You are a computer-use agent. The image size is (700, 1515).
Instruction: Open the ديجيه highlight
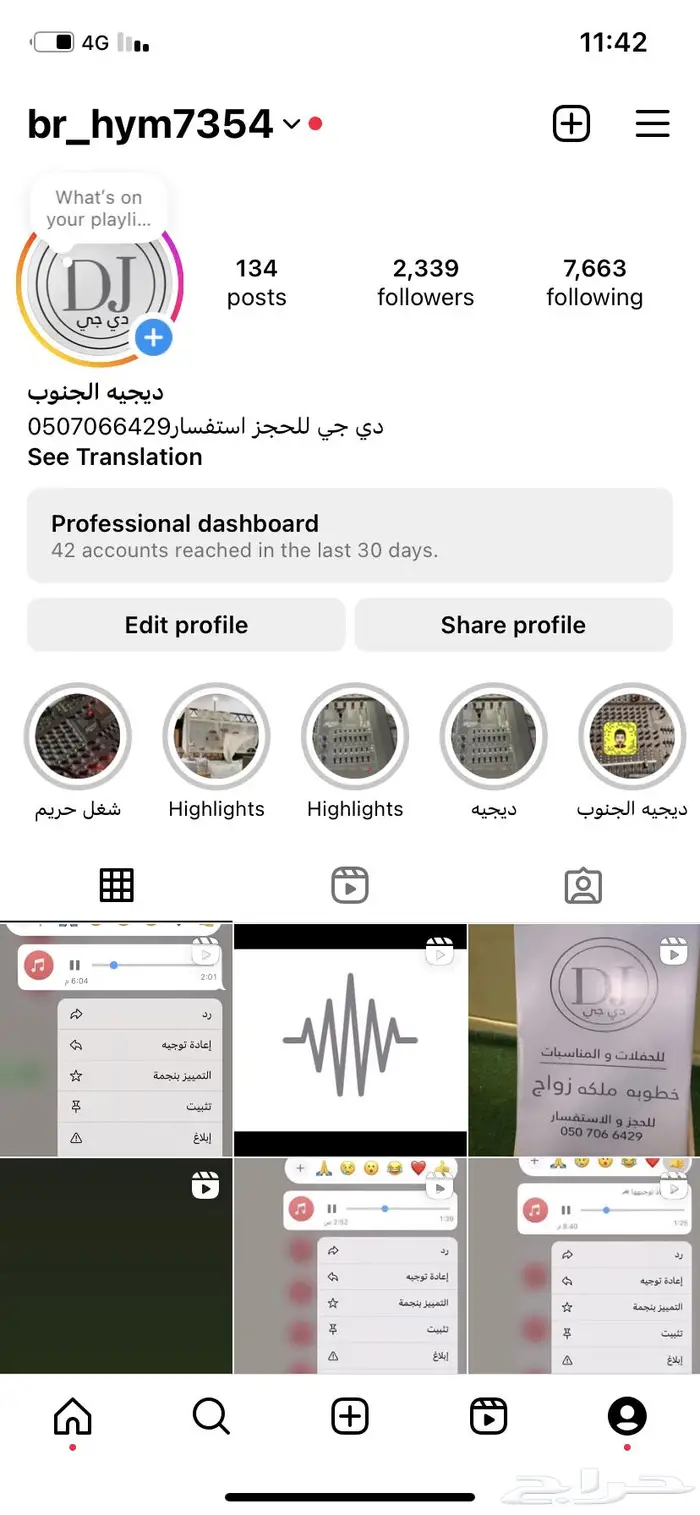click(494, 738)
